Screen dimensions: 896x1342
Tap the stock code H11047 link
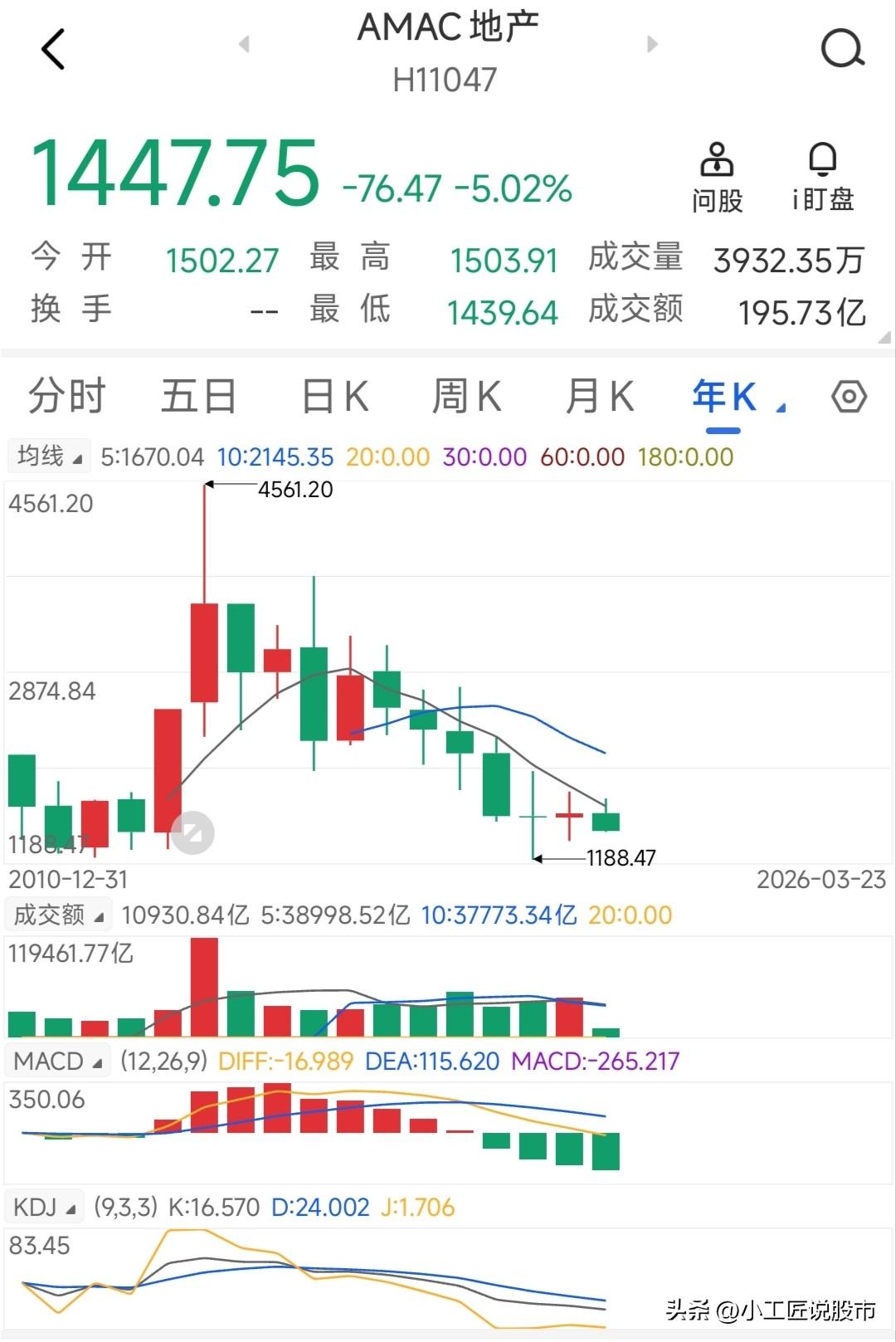446,81
